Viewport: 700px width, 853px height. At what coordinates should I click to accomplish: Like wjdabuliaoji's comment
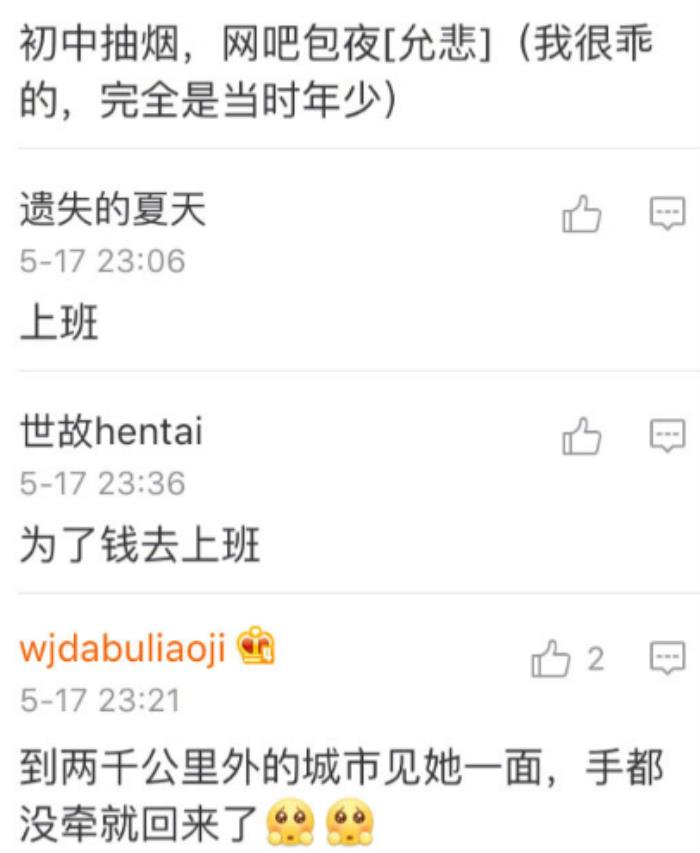[551, 659]
